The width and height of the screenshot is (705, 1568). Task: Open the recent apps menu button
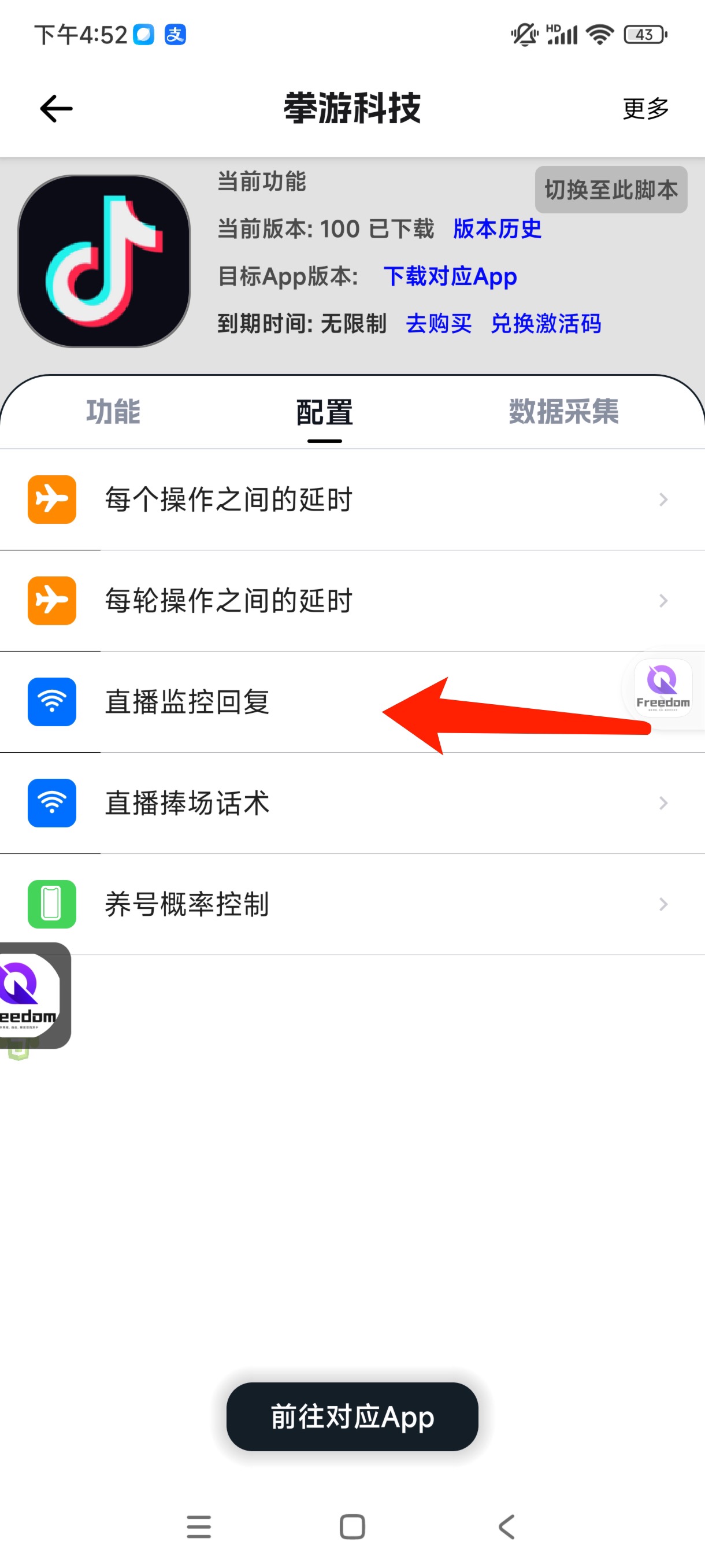click(199, 1526)
